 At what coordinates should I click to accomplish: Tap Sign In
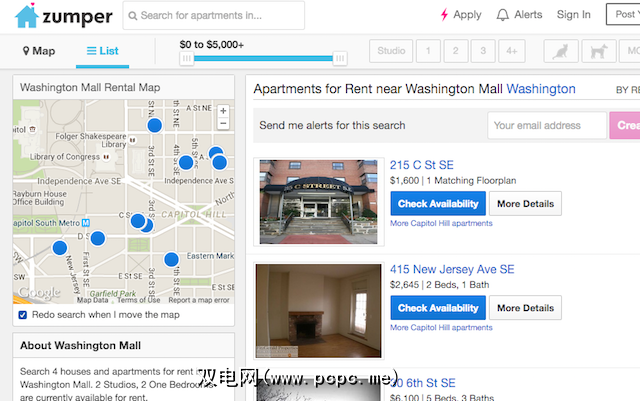[x=573, y=15]
